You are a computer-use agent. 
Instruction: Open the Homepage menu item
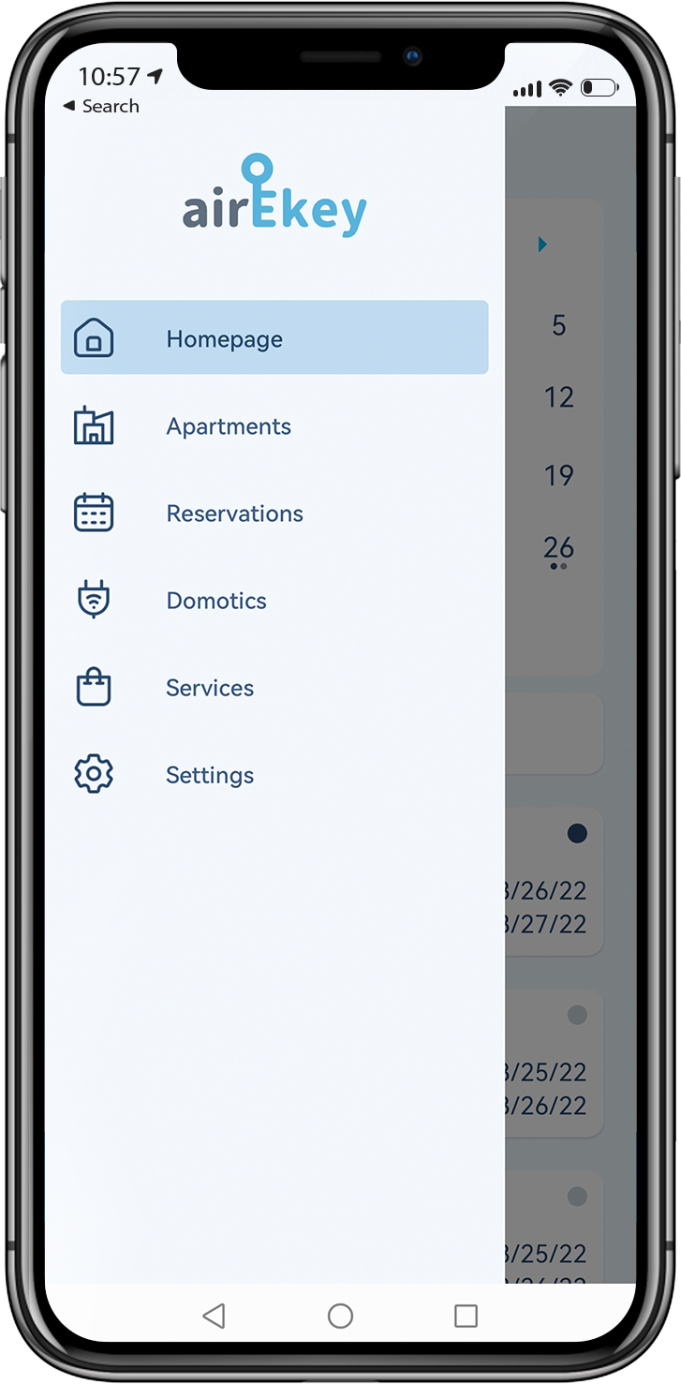273,338
